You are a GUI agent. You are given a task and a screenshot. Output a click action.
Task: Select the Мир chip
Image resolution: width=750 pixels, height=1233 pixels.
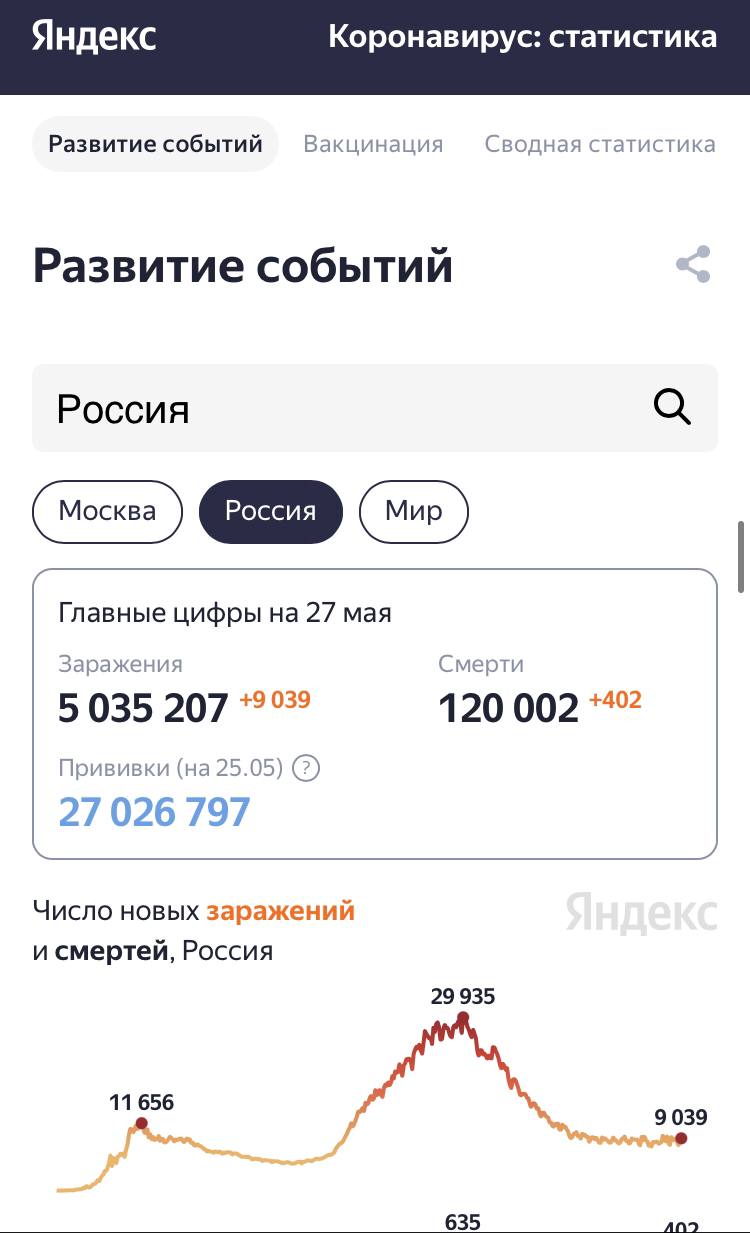pyautogui.click(x=413, y=511)
